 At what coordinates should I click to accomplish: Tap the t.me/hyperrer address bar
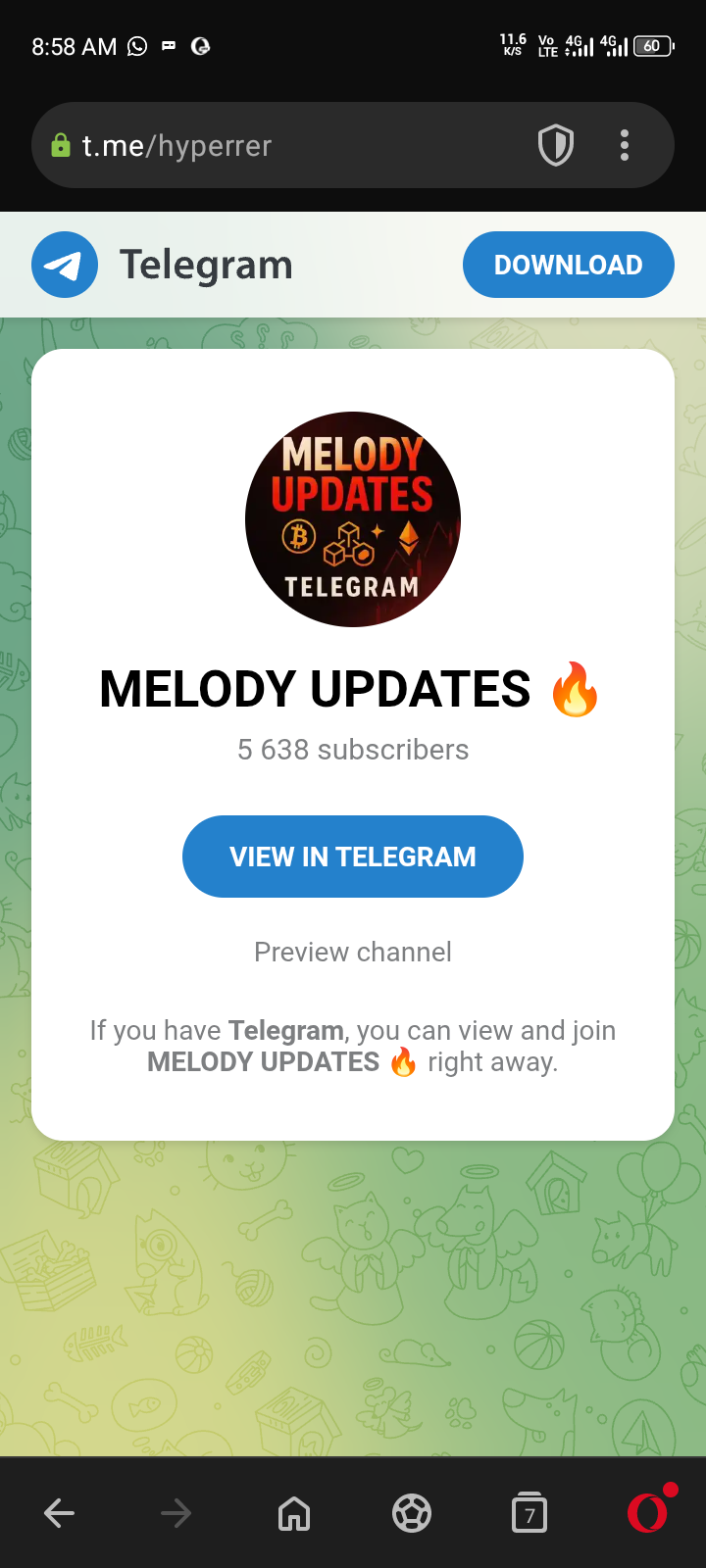pos(284,146)
